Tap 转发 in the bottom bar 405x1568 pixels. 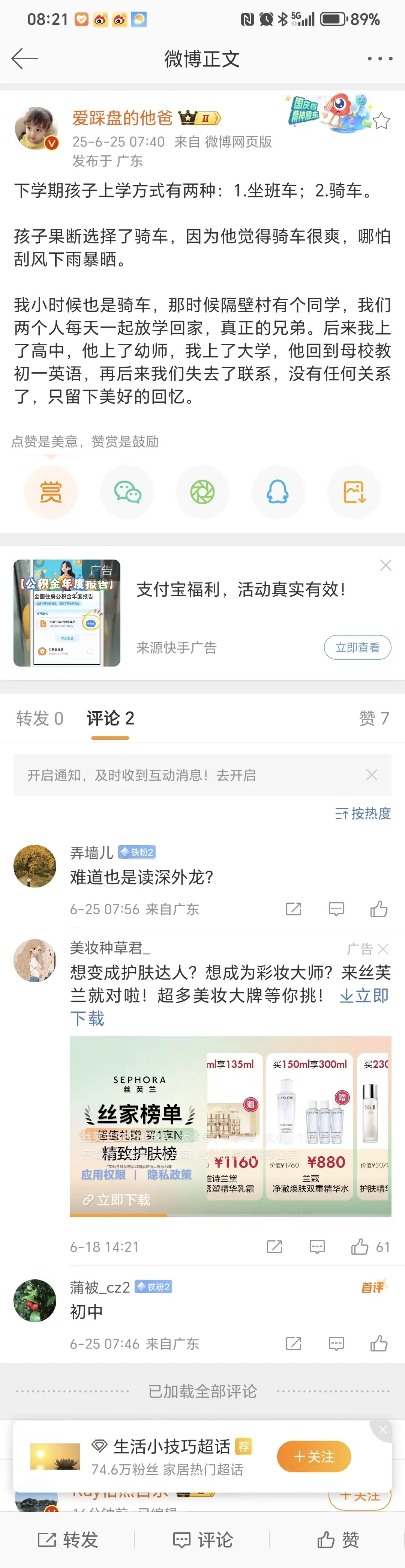click(67, 1539)
